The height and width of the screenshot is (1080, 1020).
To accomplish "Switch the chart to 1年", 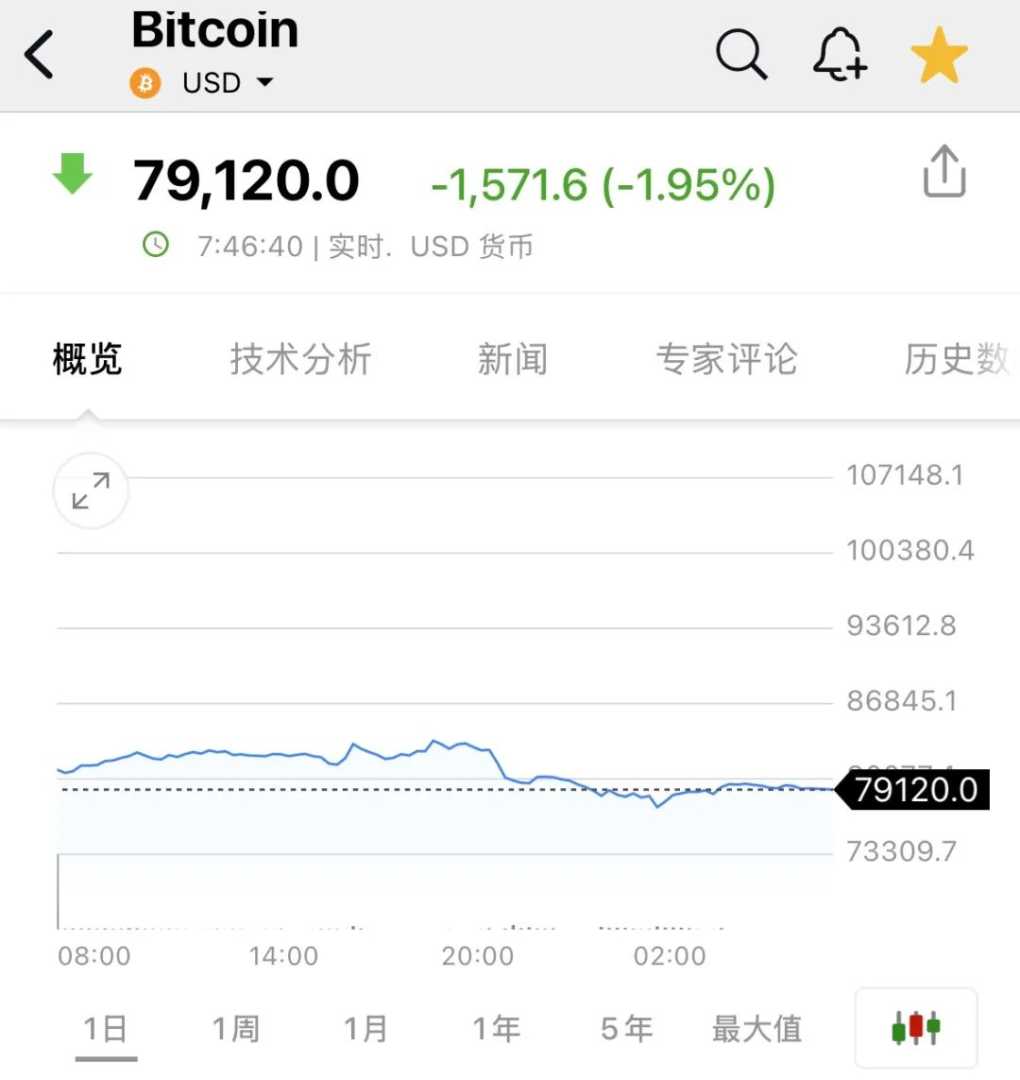I will pos(496,1028).
